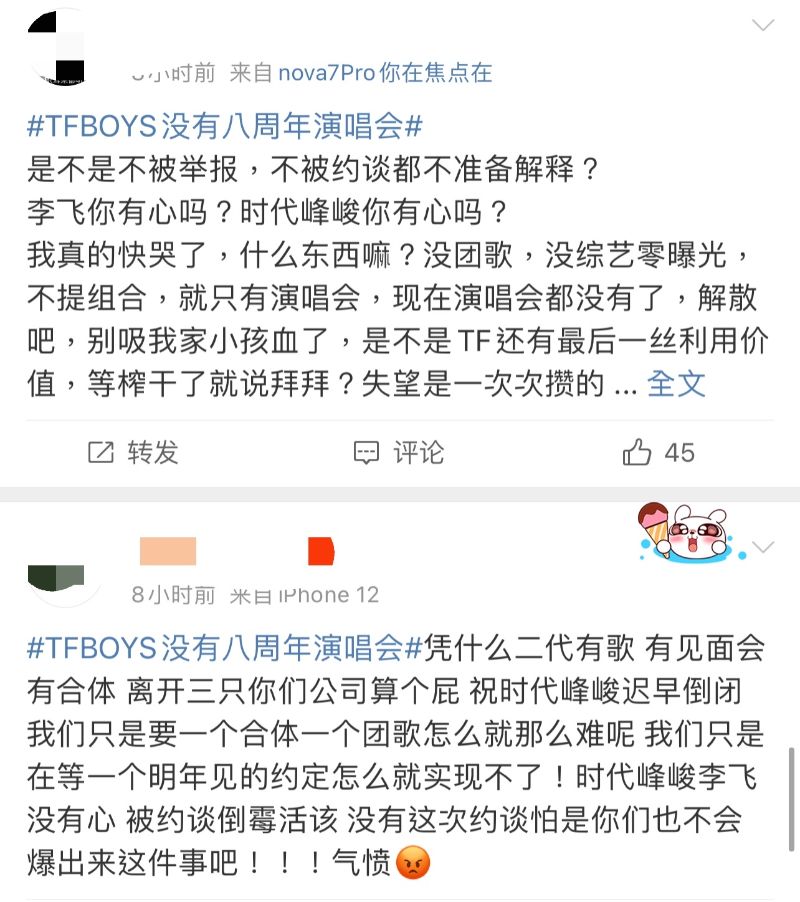This screenshot has height=902, width=800.
Task: Open the hashtag topic in the iPhone 12 post
Action: tap(225, 648)
